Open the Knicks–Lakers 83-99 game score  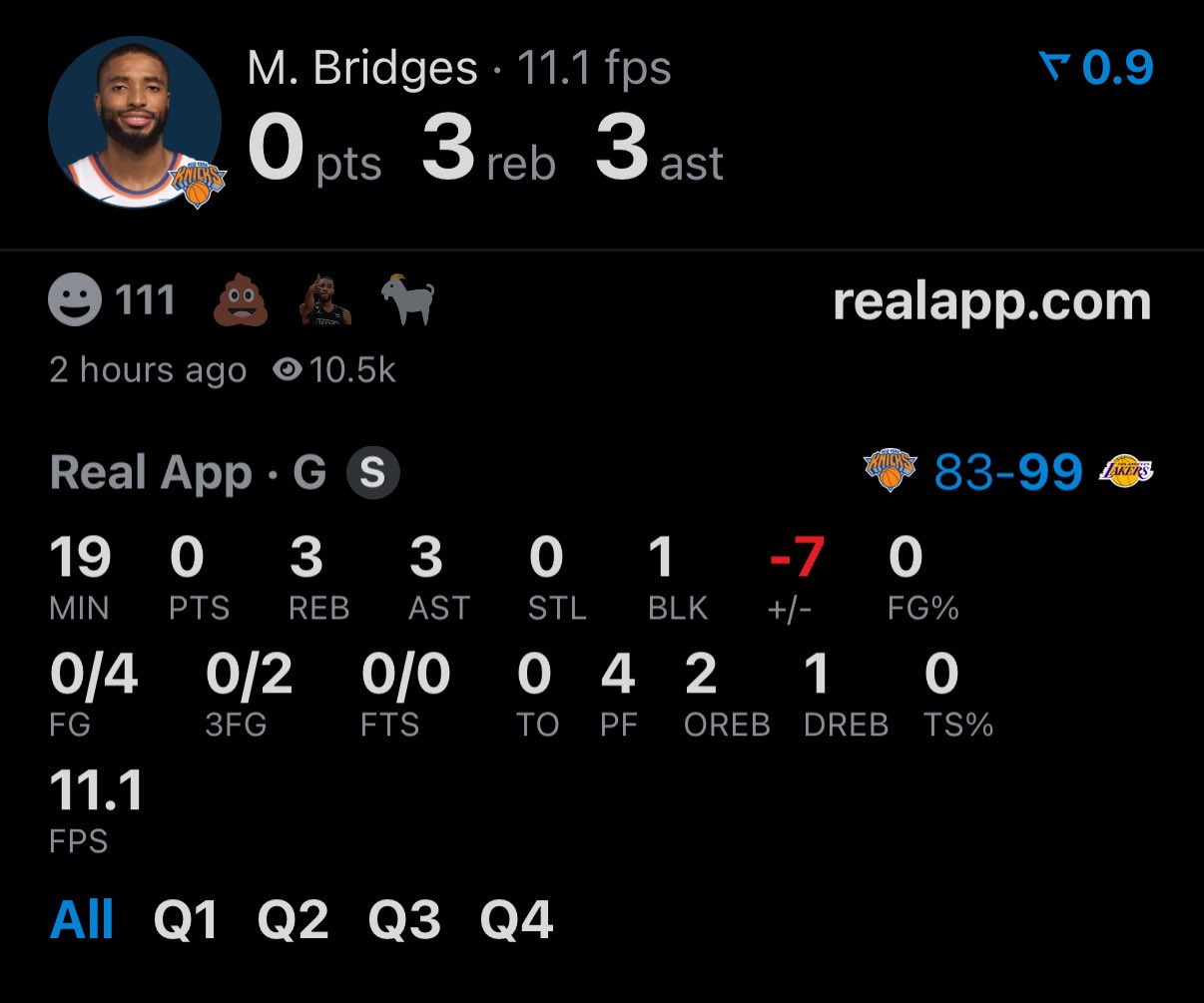click(1008, 471)
